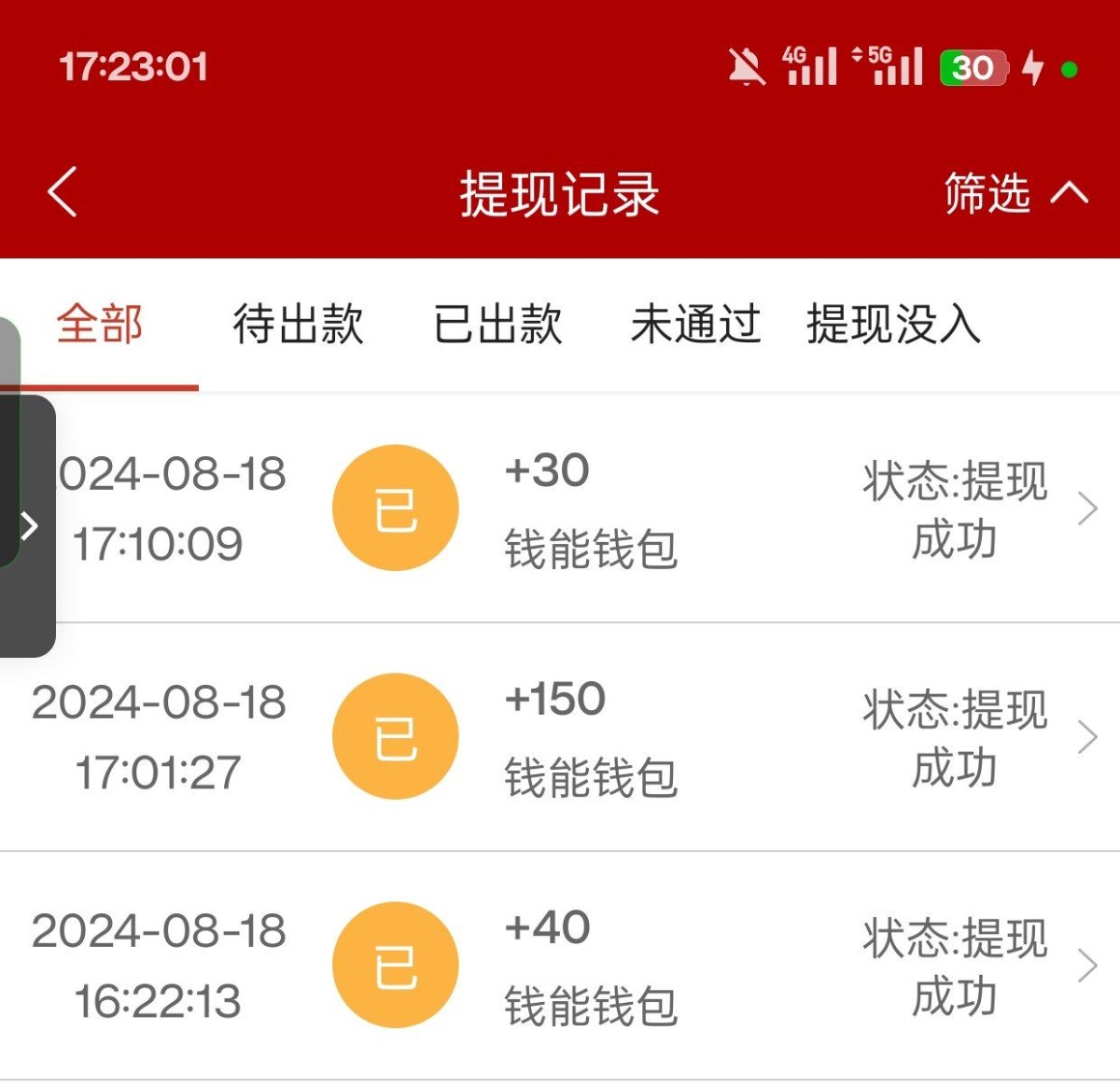
Task: Show the 未通过 records tab
Action: (x=695, y=325)
